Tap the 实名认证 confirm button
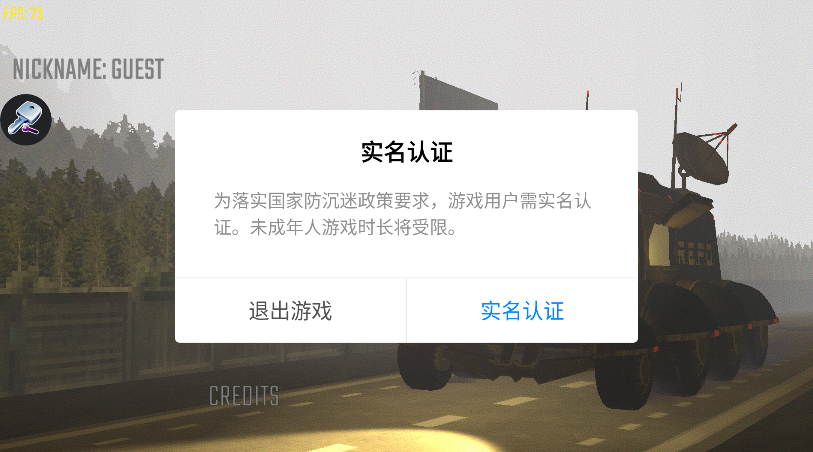This screenshot has width=813, height=452. 522,310
